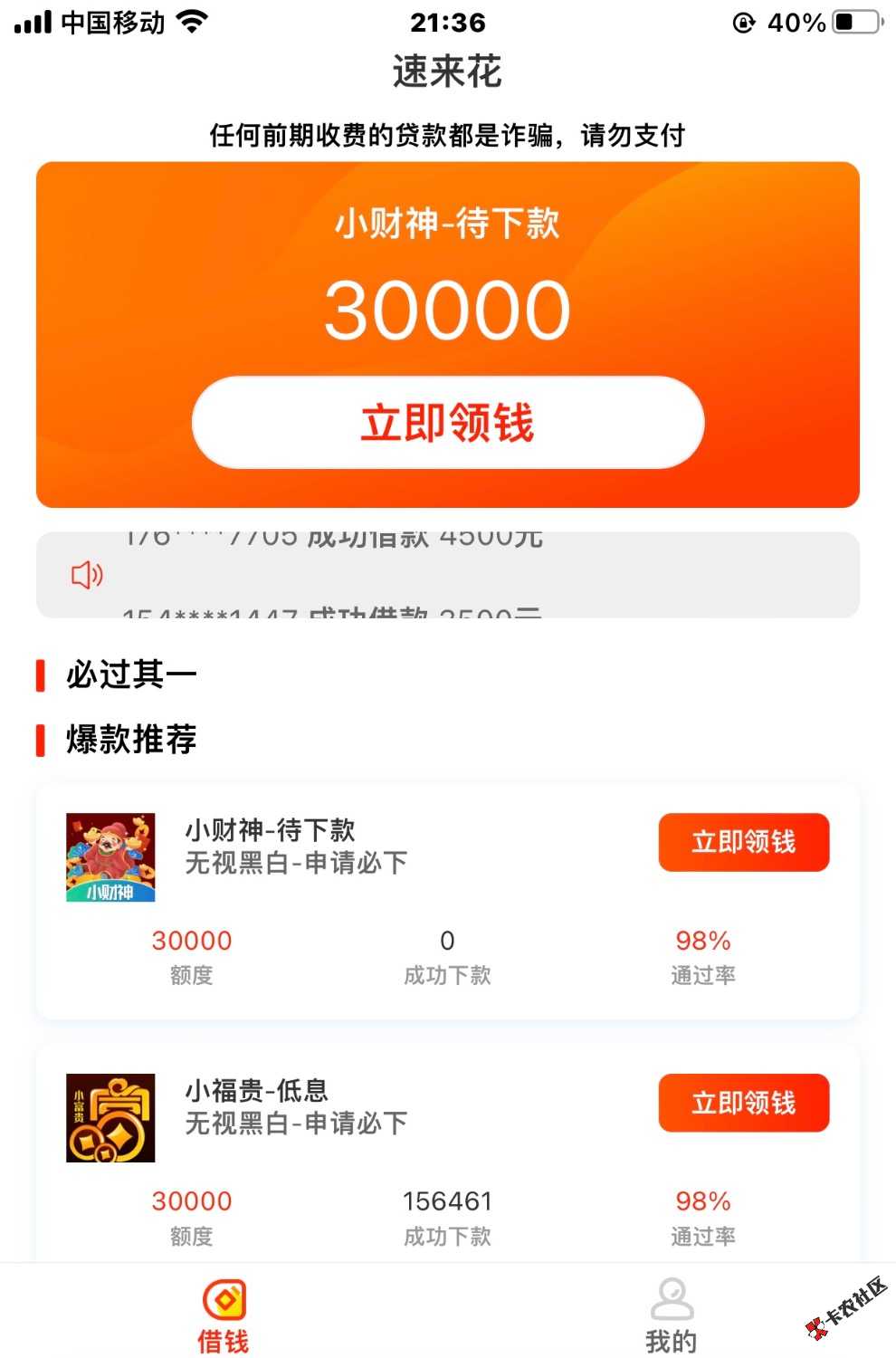Tap 立即领钱 for 小财神-待下款
The image size is (896, 1358).
743,842
